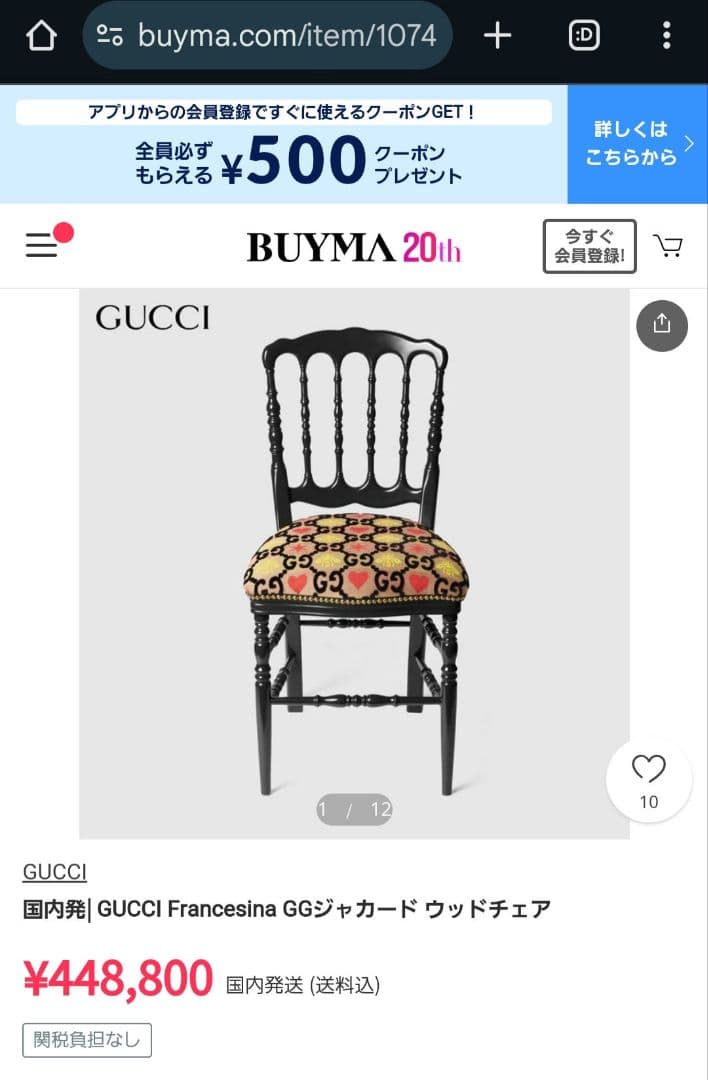Viewport: 708px width, 1080px height.
Task: Open a new browser tab
Action: pyautogui.click(x=497, y=37)
